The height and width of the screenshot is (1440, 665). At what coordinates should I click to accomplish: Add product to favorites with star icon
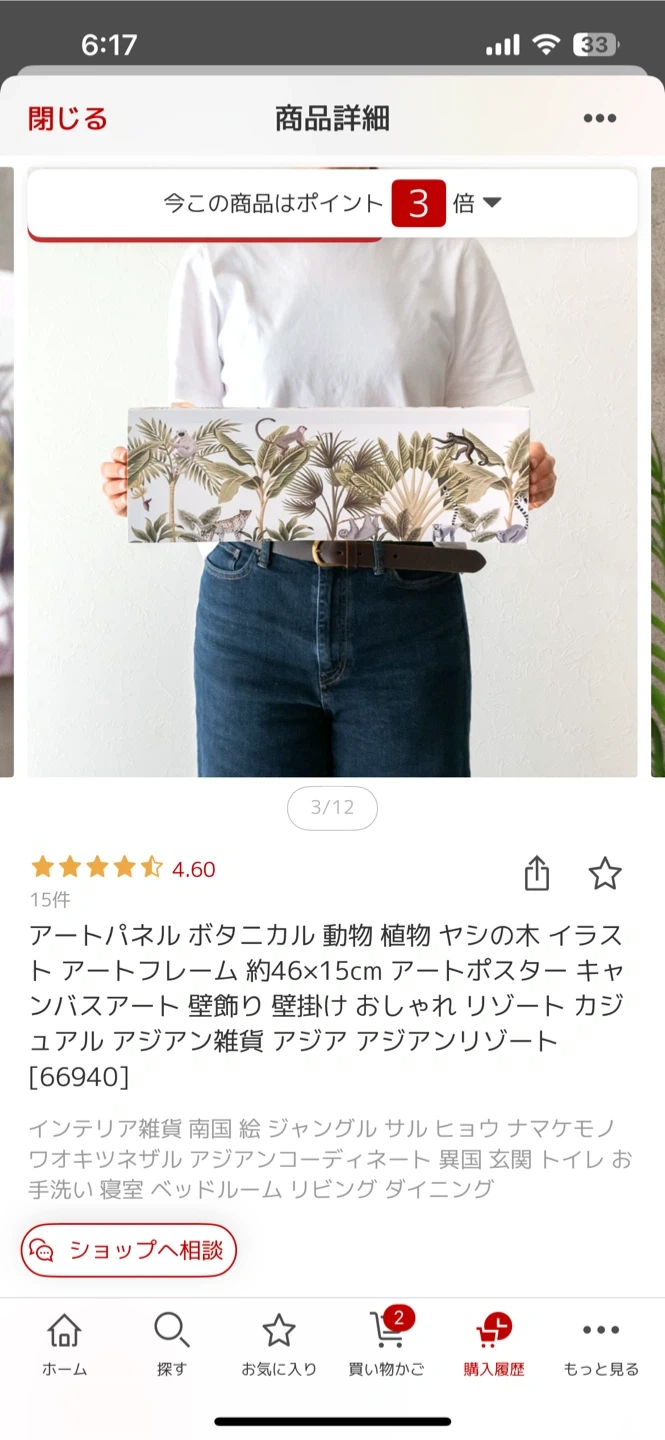(604, 873)
